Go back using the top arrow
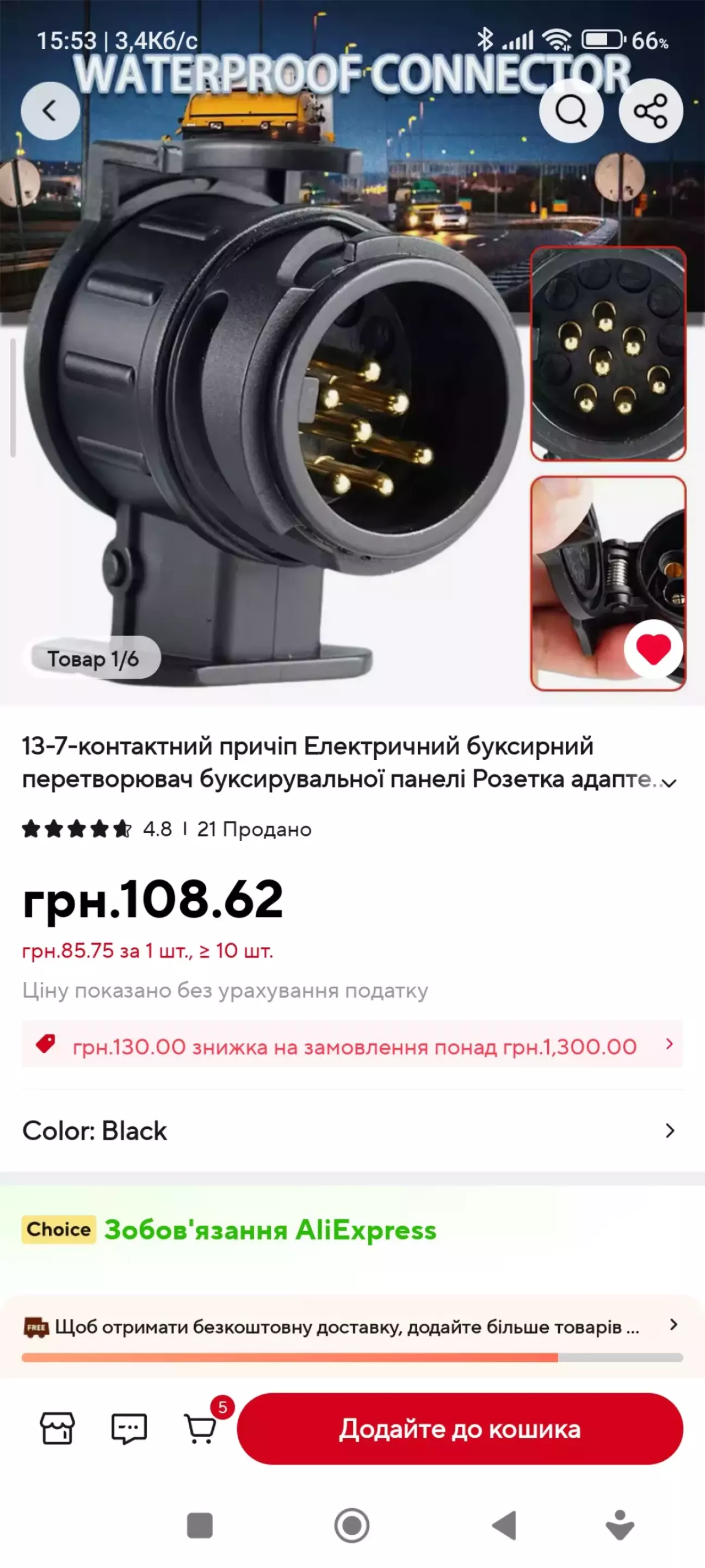Image resolution: width=705 pixels, height=1568 pixels. tap(51, 111)
